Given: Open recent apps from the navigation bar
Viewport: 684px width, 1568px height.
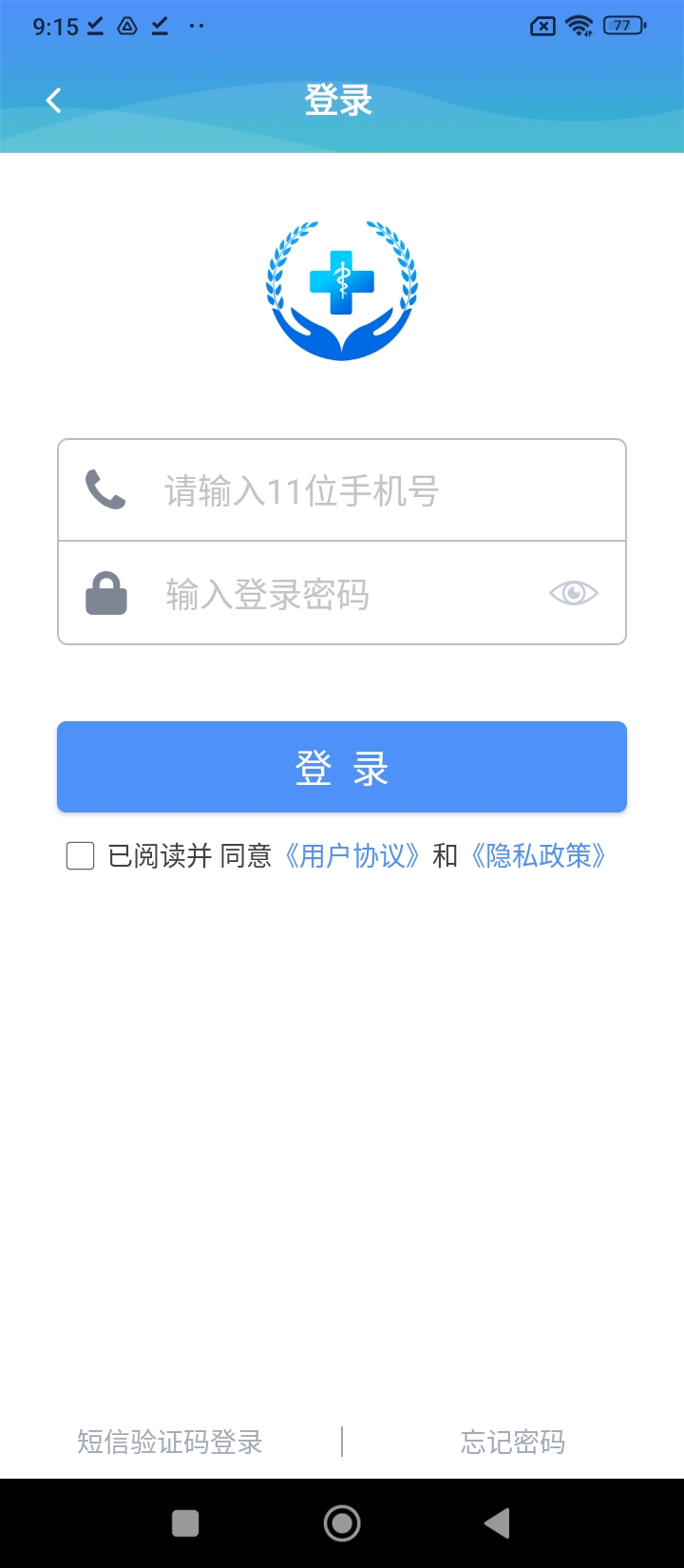Looking at the screenshot, I should point(185,1523).
